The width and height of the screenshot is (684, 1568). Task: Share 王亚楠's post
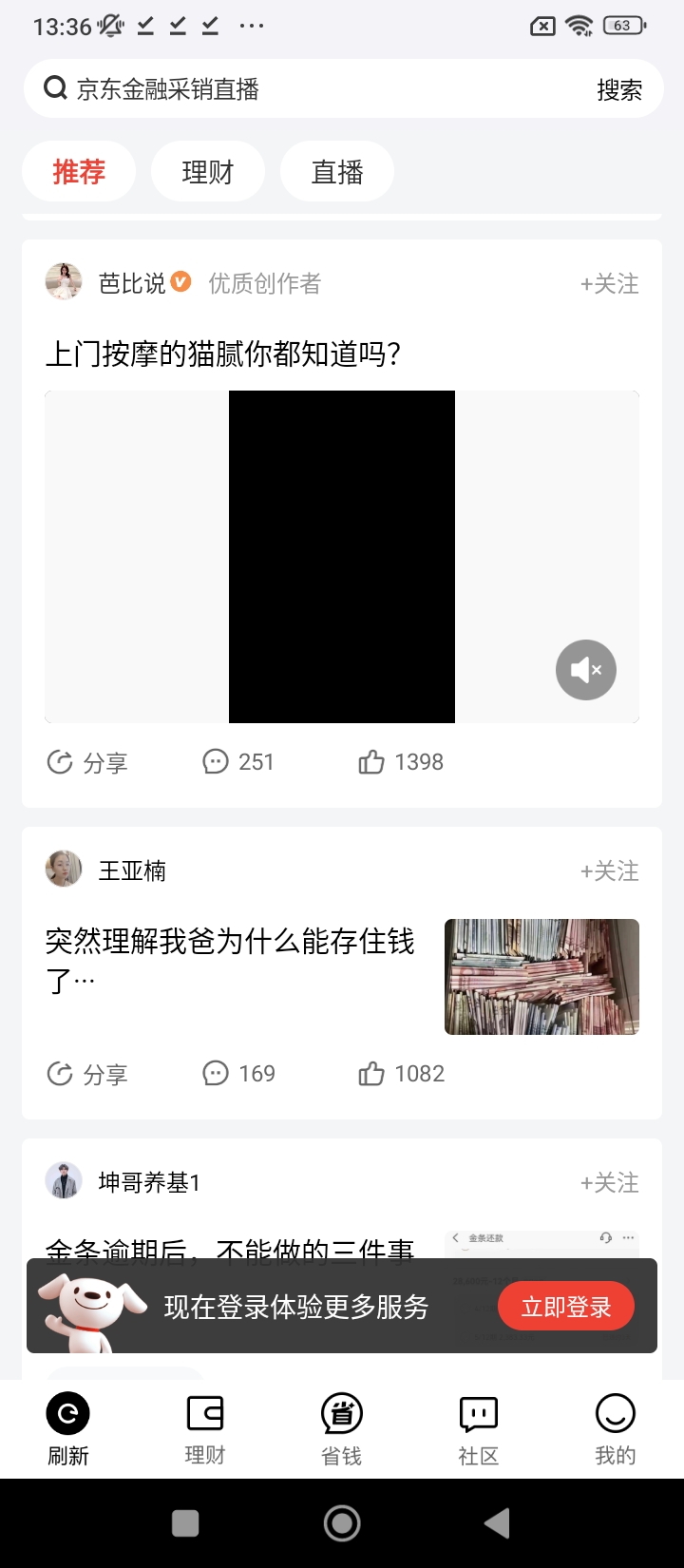87,1074
